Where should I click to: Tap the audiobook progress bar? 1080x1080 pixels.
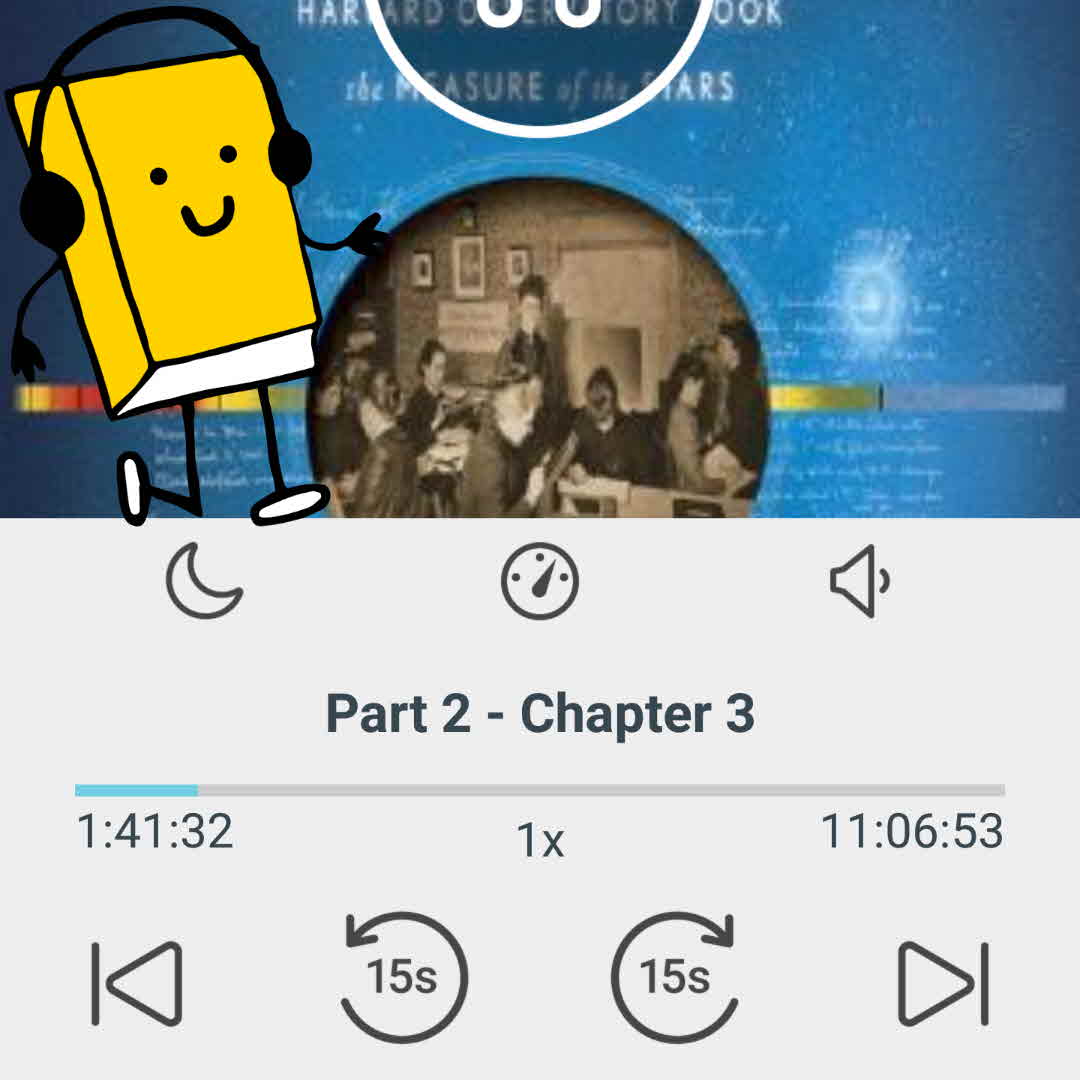540,790
